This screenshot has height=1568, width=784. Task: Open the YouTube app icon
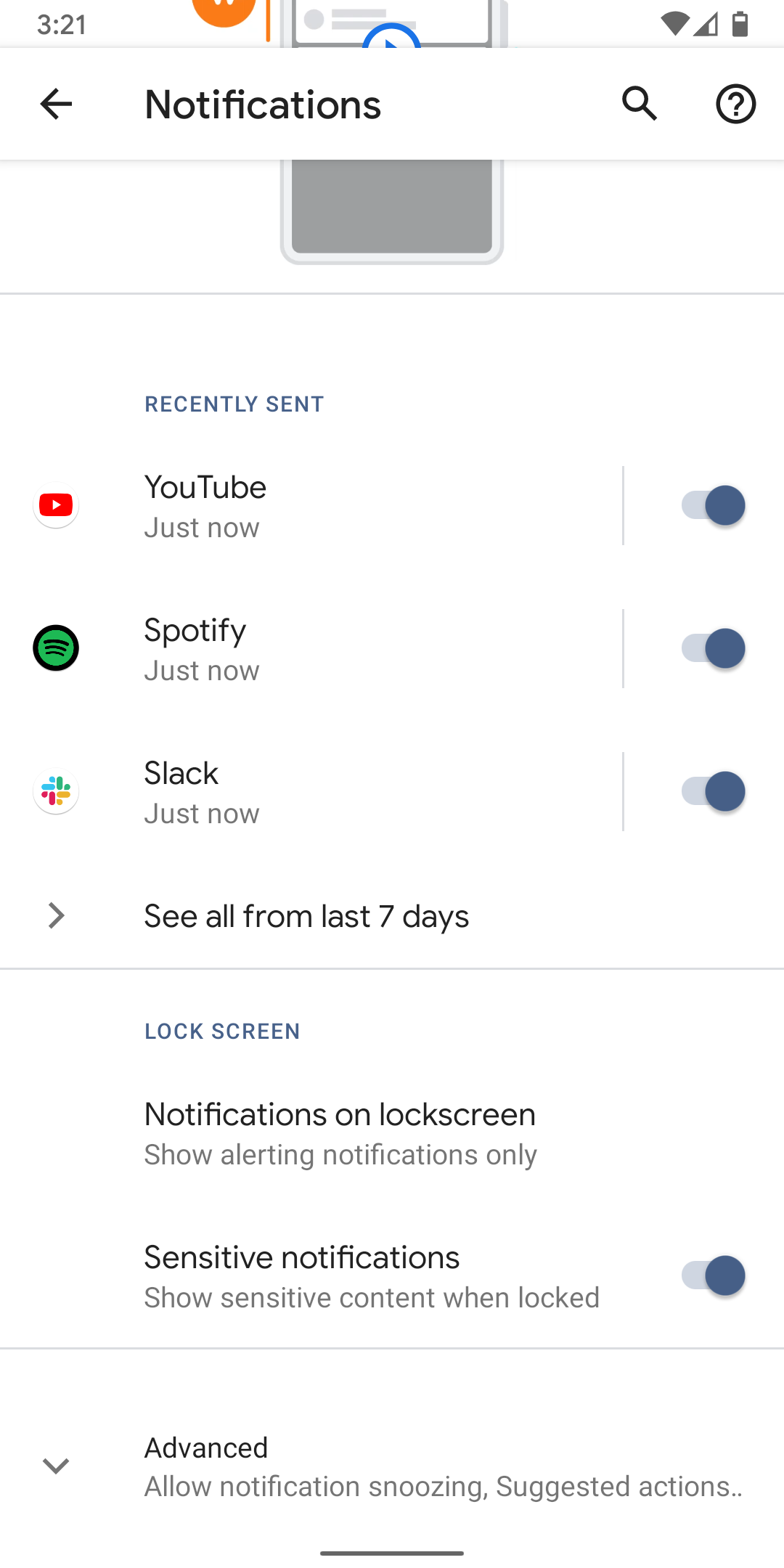pos(55,505)
